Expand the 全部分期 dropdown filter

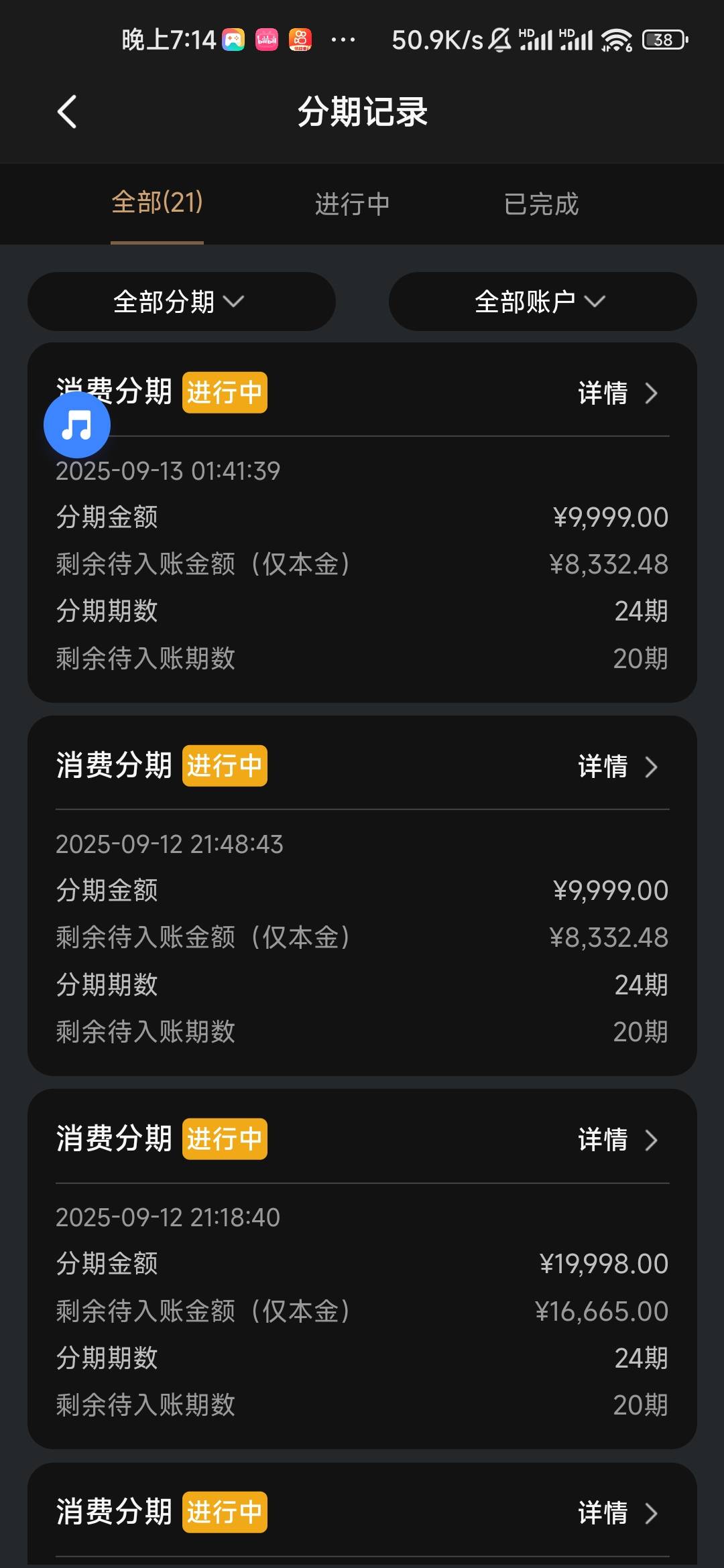click(x=181, y=302)
